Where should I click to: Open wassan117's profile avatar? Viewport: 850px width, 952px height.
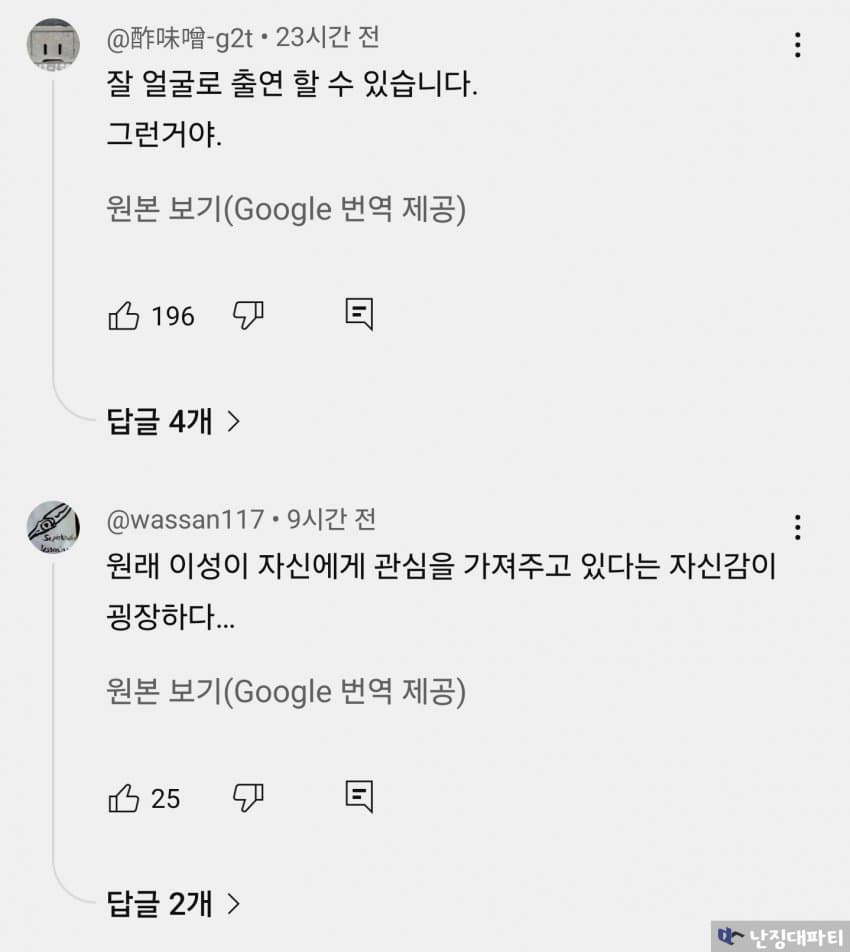click(53, 527)
